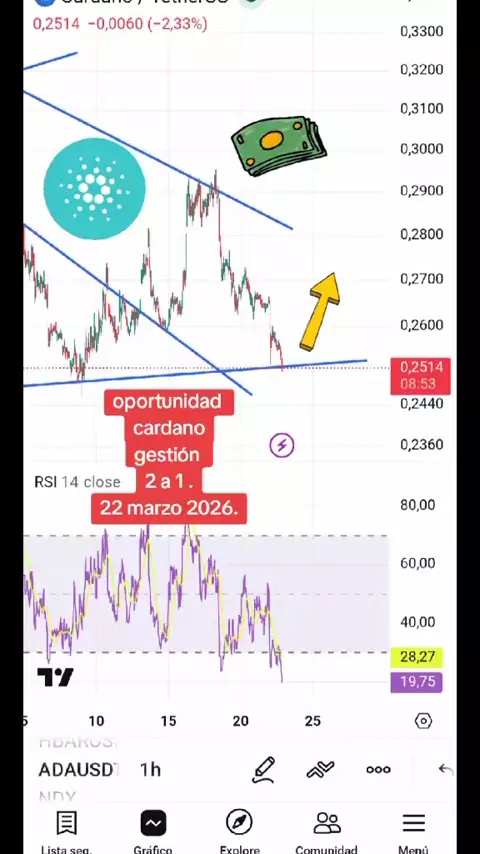Screen dimensions: 480x854
Task: Open the three-dots more options
Action: click(x=378, y=770)
